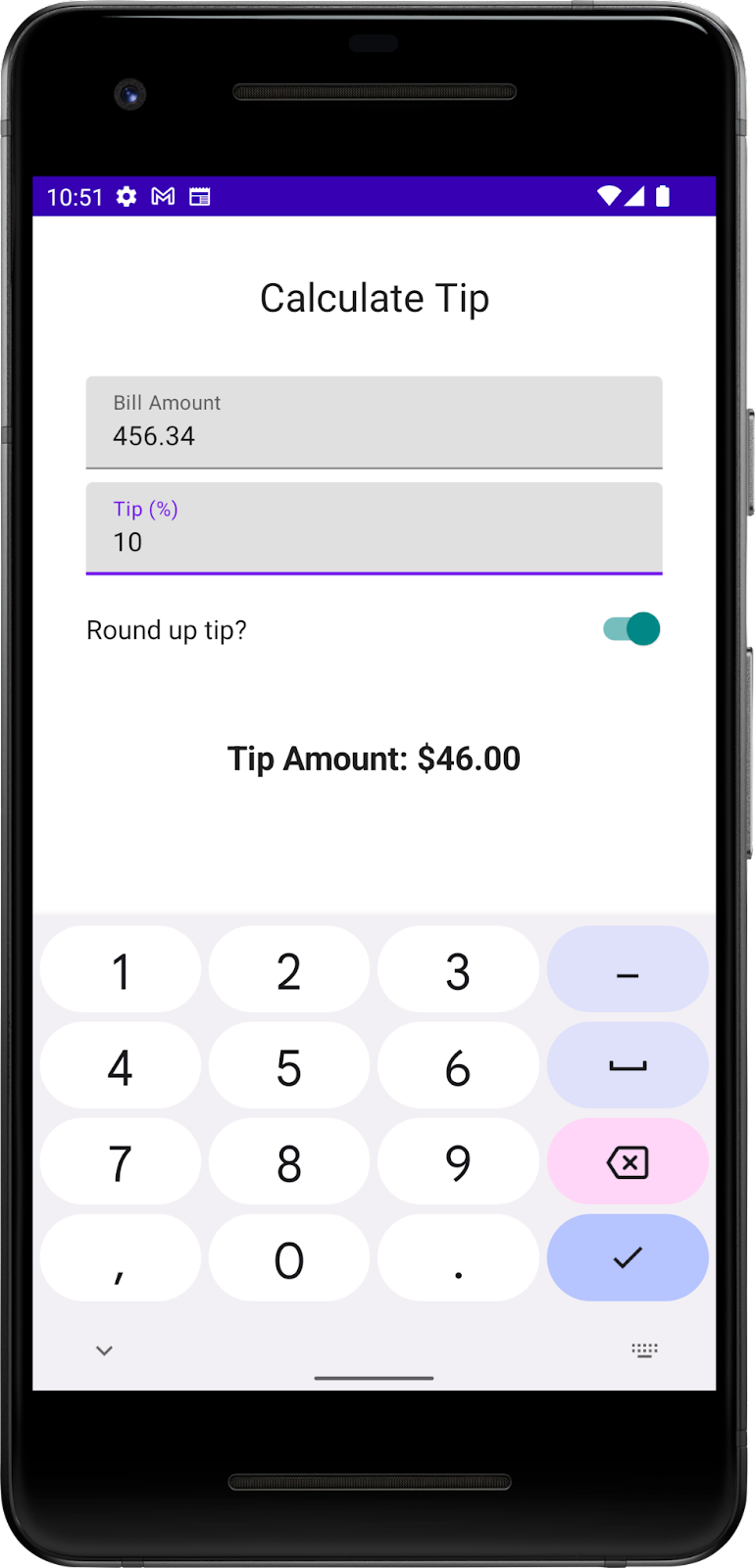
Task: Focus the Tip (%) field
Action: (374, 529)
